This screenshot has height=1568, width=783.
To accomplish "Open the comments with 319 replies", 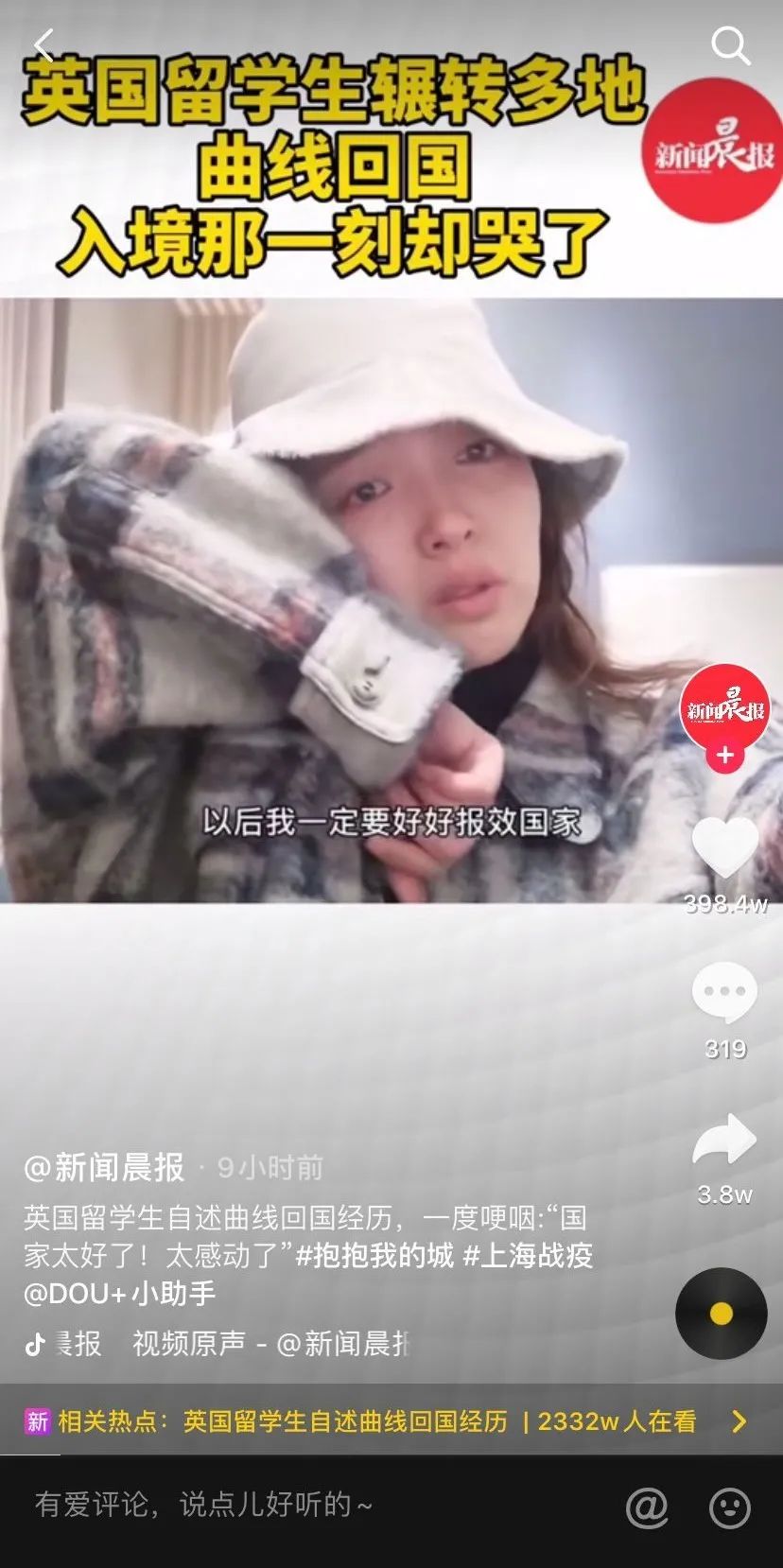I will pyautogui.click(x=725, y=994).
